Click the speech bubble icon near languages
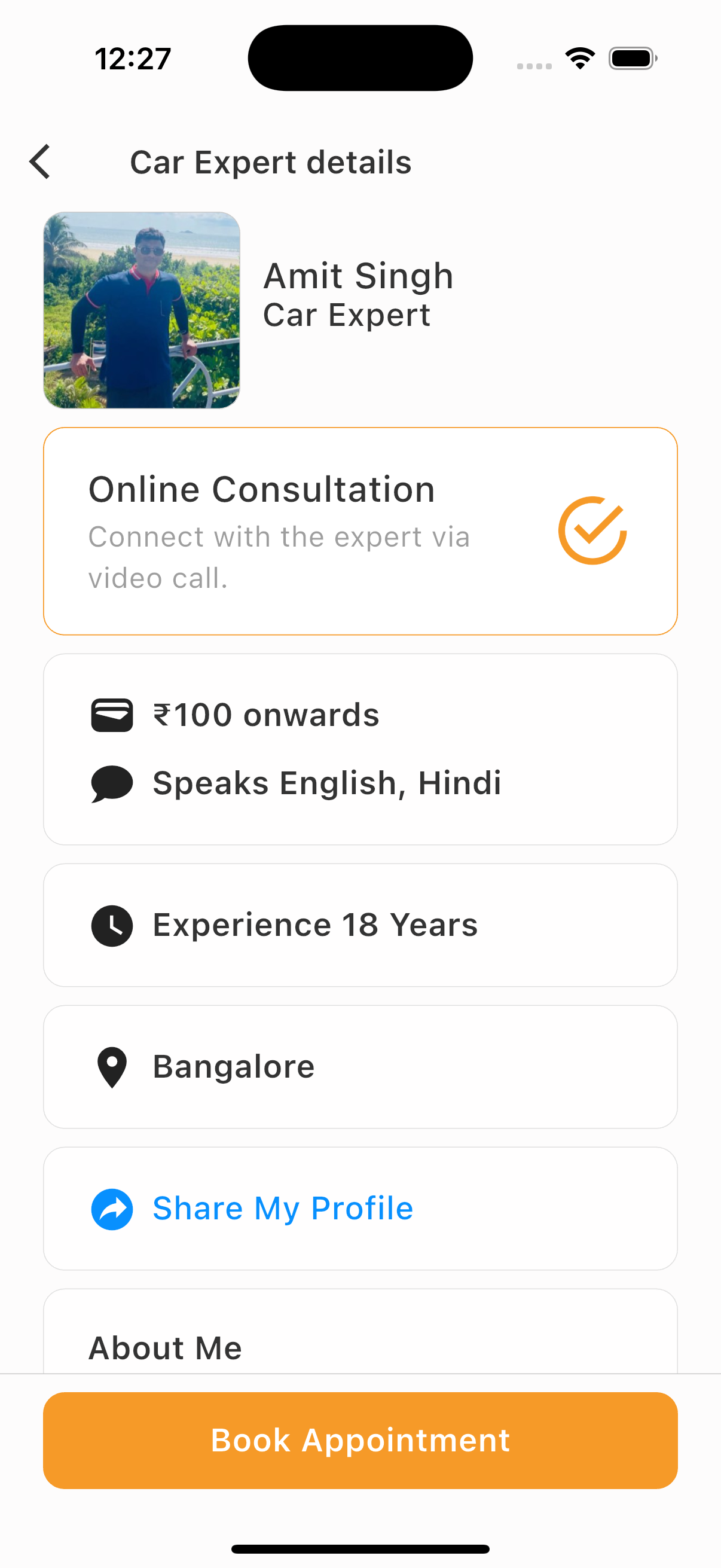Viewport: 721px width, 1568px height. click(x=112, y=785)
